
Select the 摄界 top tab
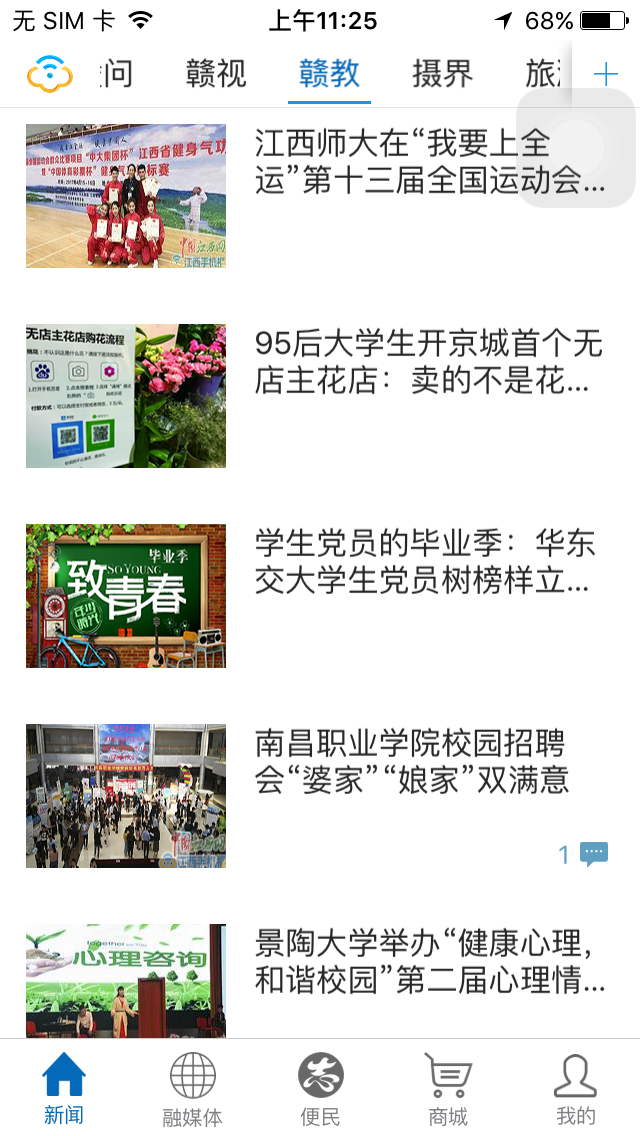coord(442,74)
